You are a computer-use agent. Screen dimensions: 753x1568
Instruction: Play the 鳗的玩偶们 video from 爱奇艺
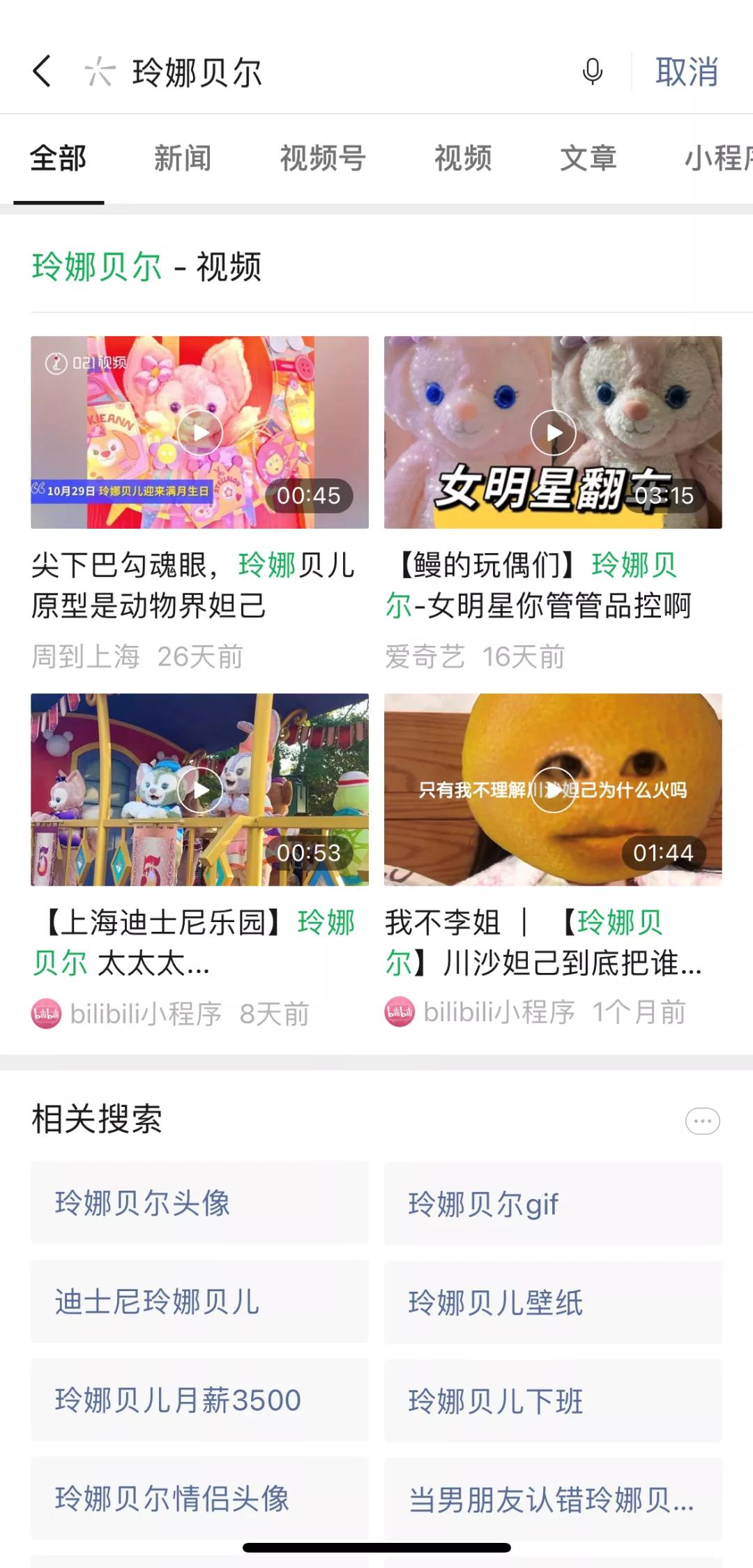click(x=553, y=432)
